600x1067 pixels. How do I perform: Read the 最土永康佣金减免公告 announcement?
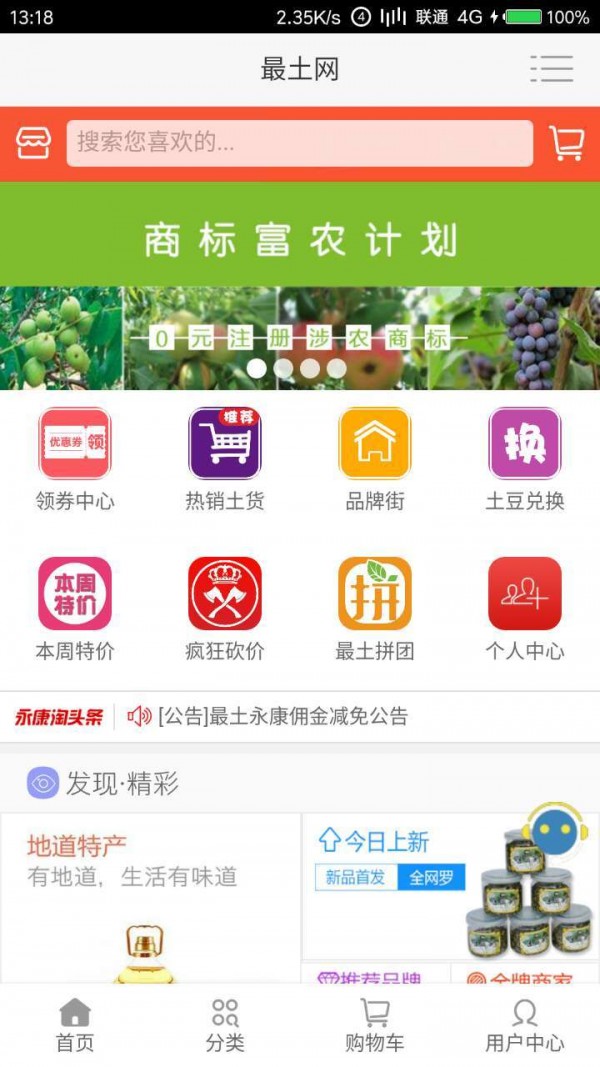pyautogui.click(x=283, y=716)
